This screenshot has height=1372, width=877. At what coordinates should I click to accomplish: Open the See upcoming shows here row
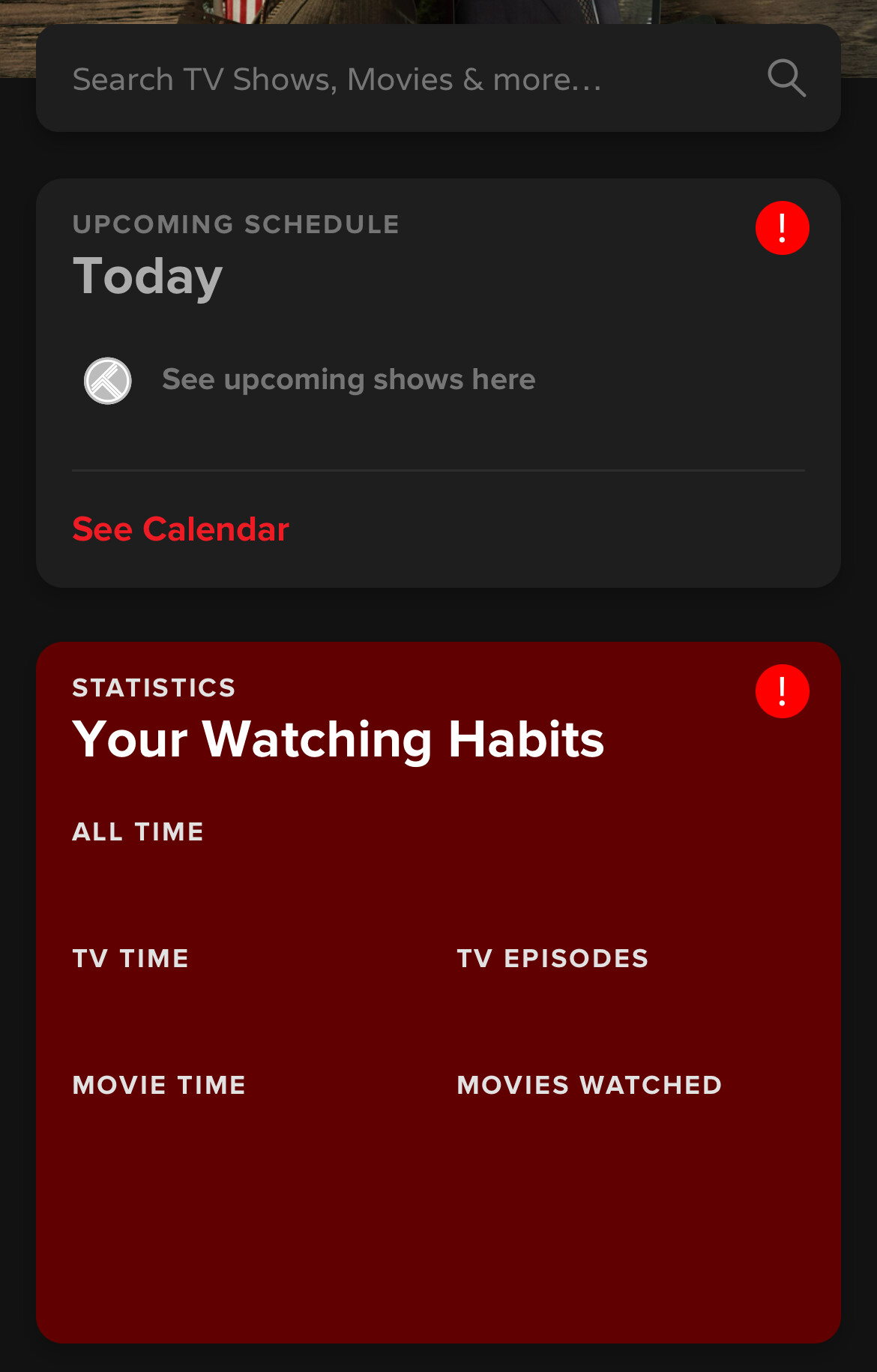[x=349, y=380]
